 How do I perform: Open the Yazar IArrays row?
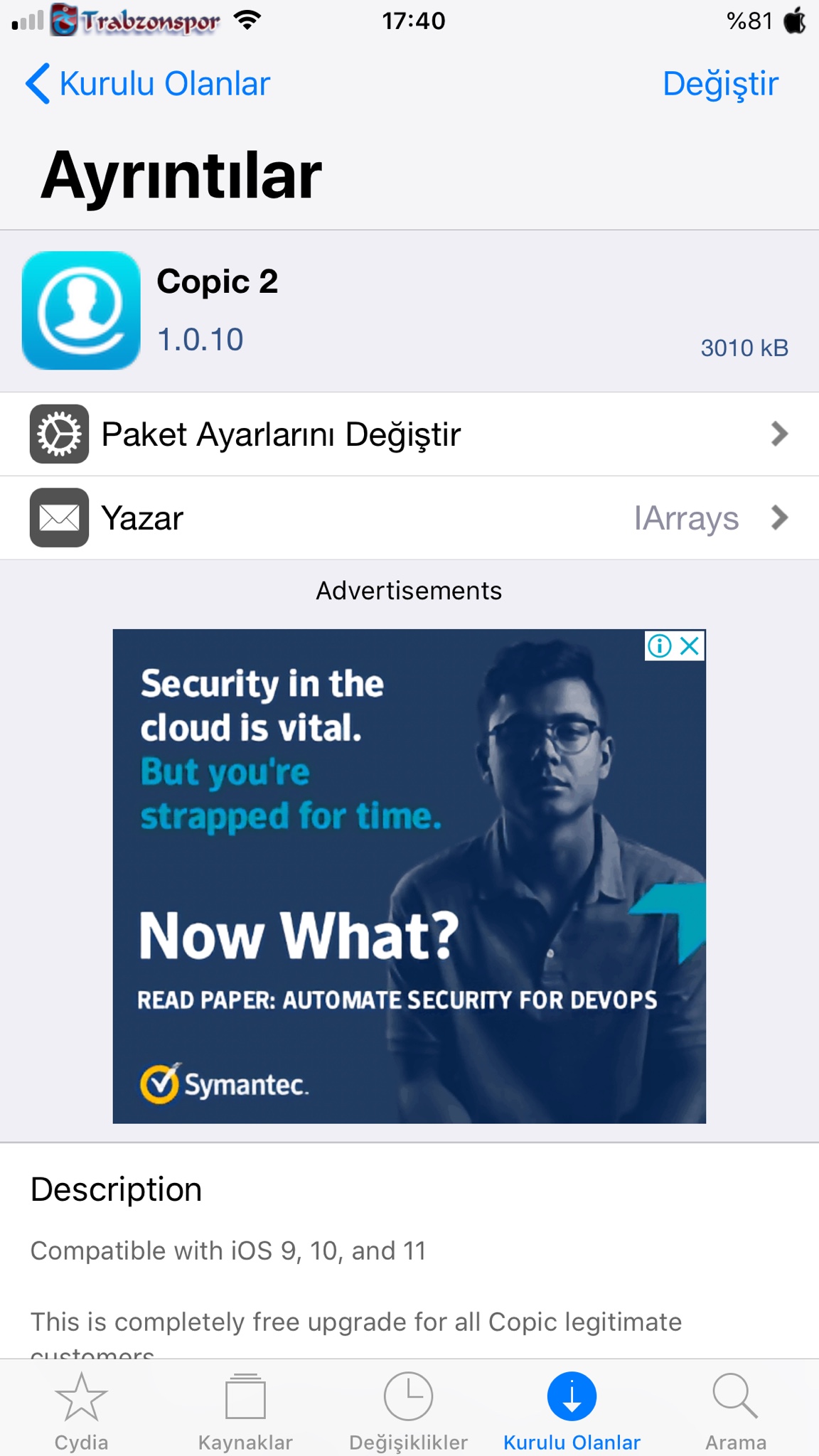(x=409, y=518)
